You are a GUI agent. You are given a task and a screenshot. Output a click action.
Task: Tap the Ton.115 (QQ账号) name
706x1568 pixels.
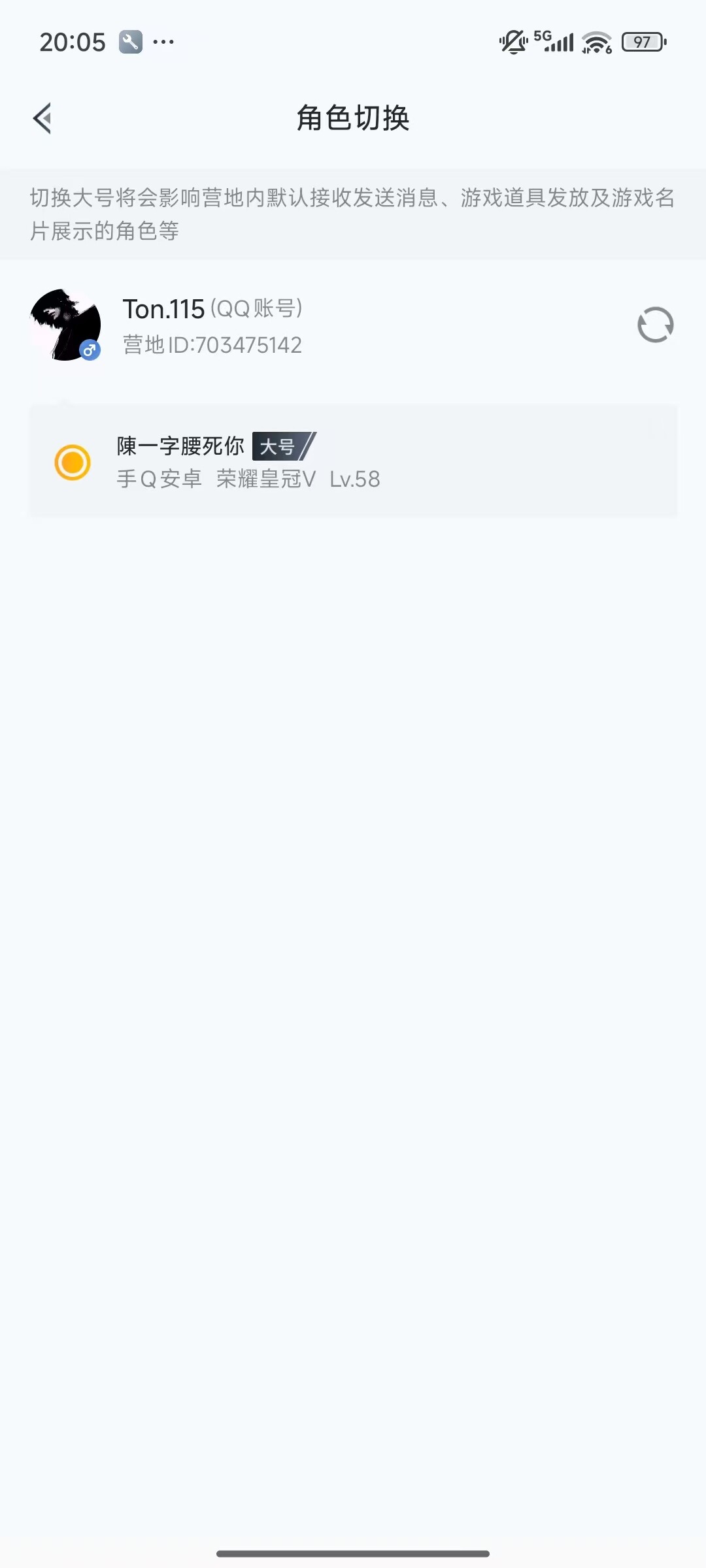pyautogui.click(x=212, y=309)
